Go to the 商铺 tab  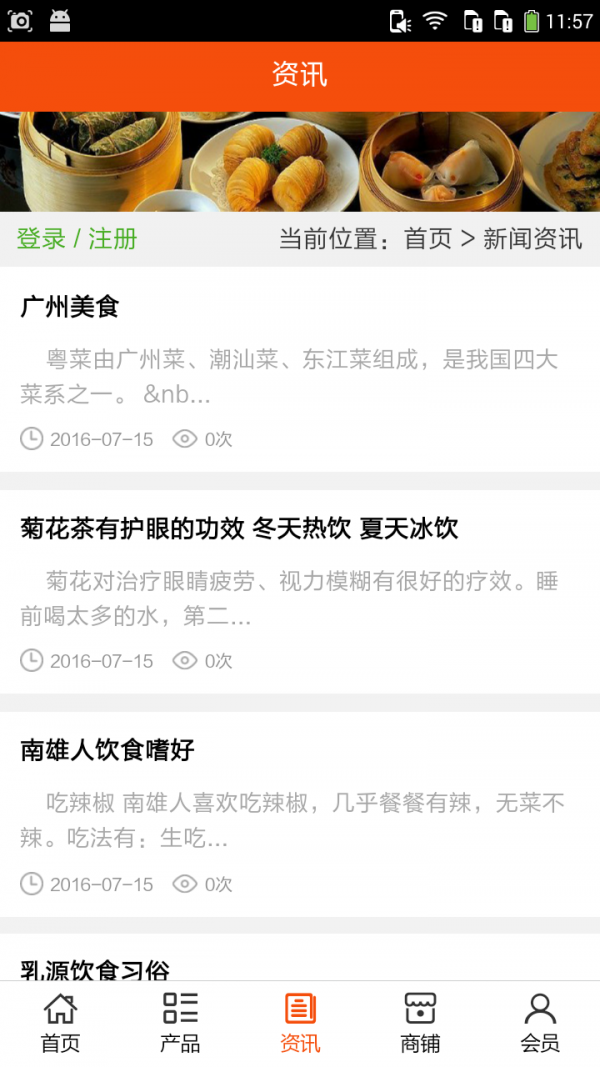point(420,1023)
